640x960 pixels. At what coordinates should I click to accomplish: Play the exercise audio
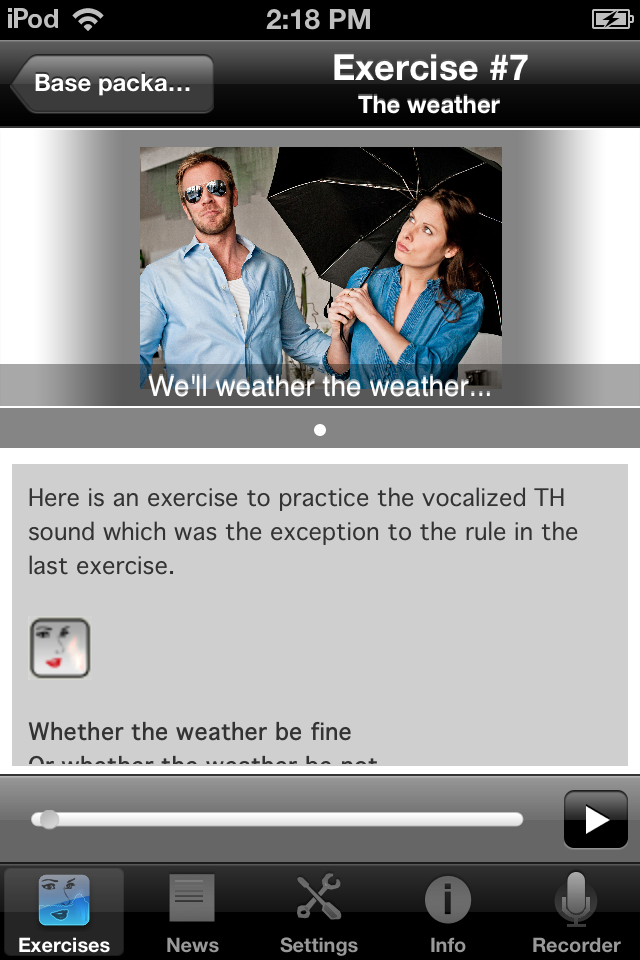point(596,820)
